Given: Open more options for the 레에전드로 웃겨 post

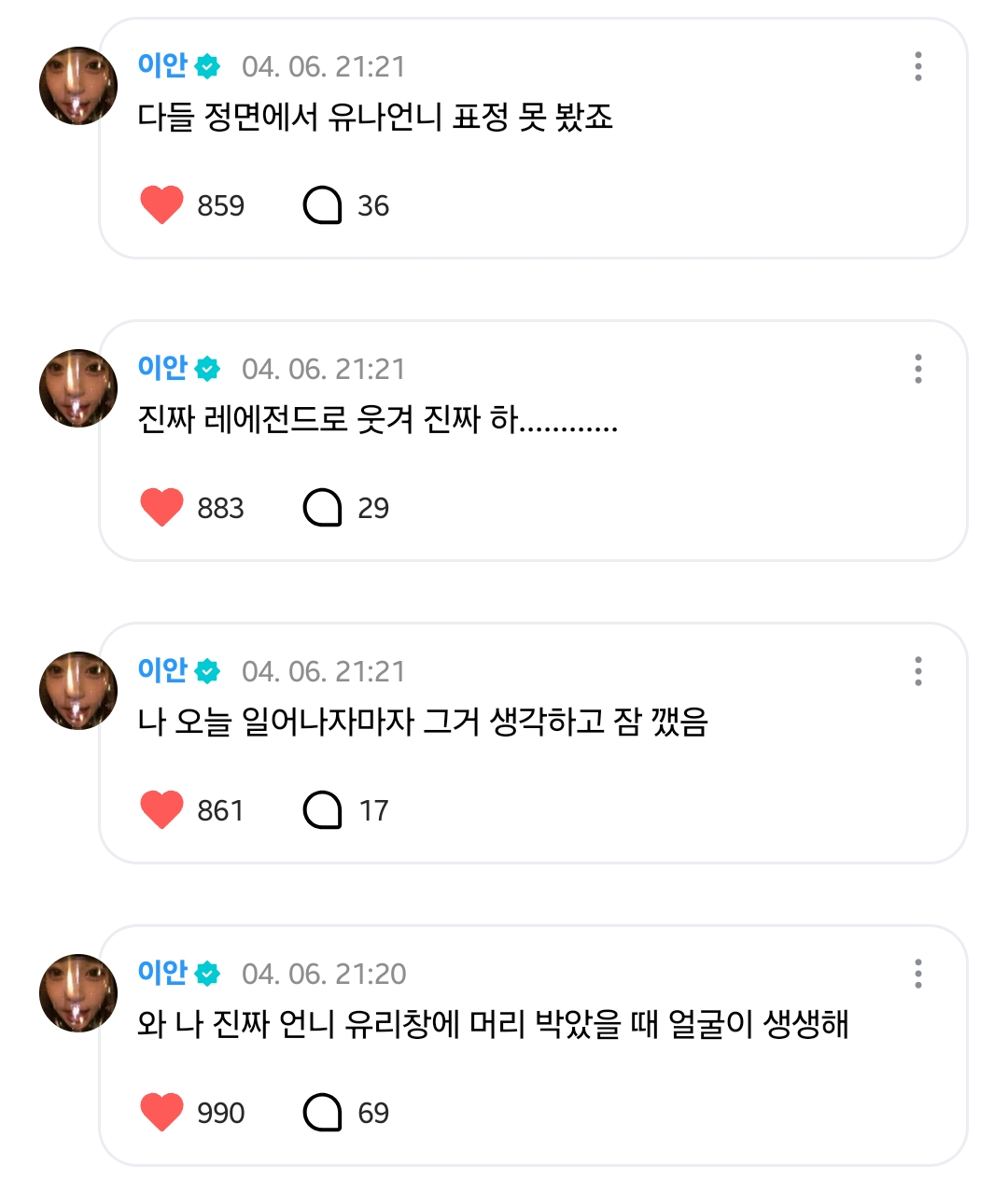Looking at the screenshot, I should pyautogui.click(x=918, y=369).
